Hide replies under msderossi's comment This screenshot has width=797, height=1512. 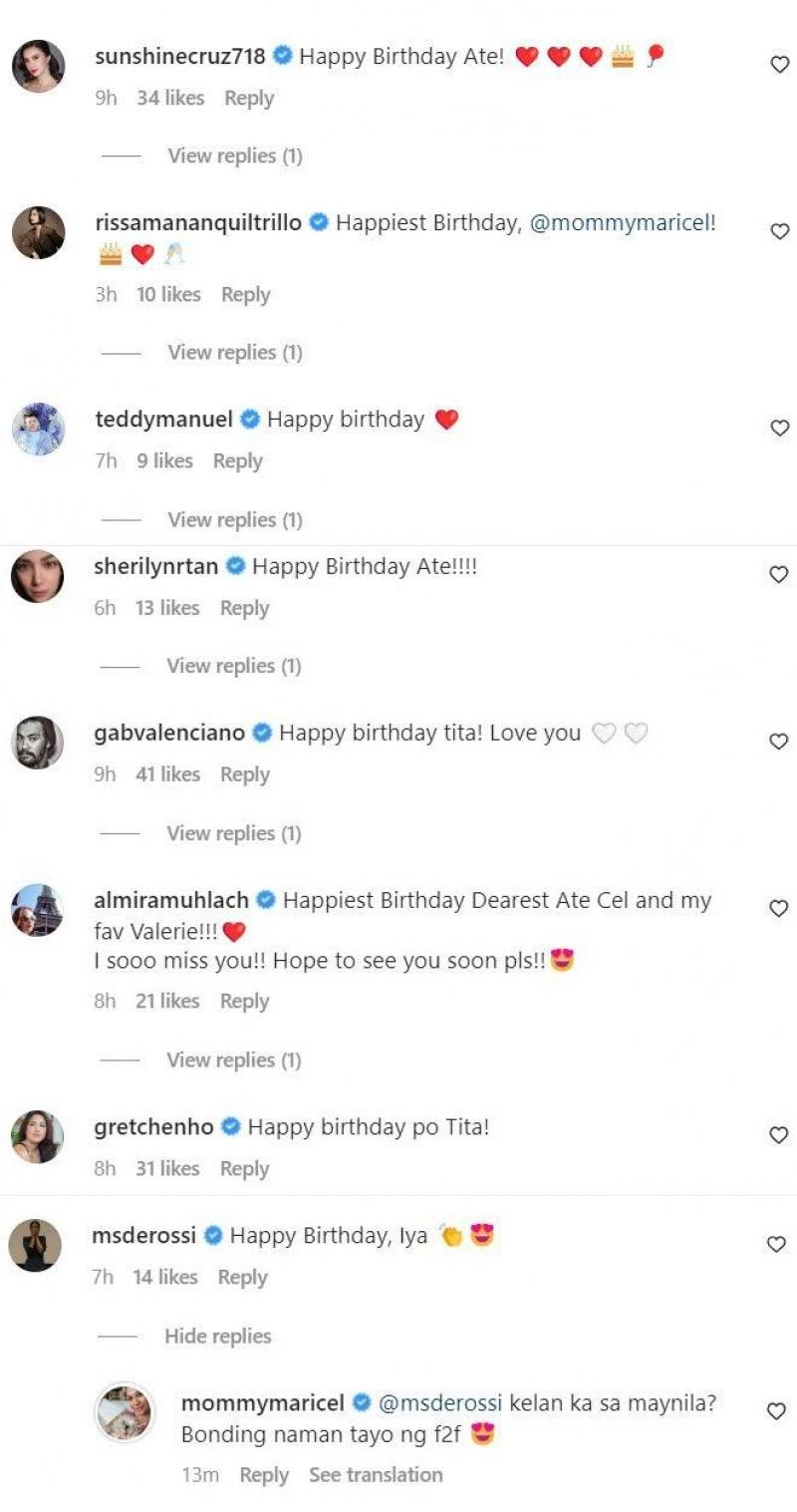[x=217, y=1336]
